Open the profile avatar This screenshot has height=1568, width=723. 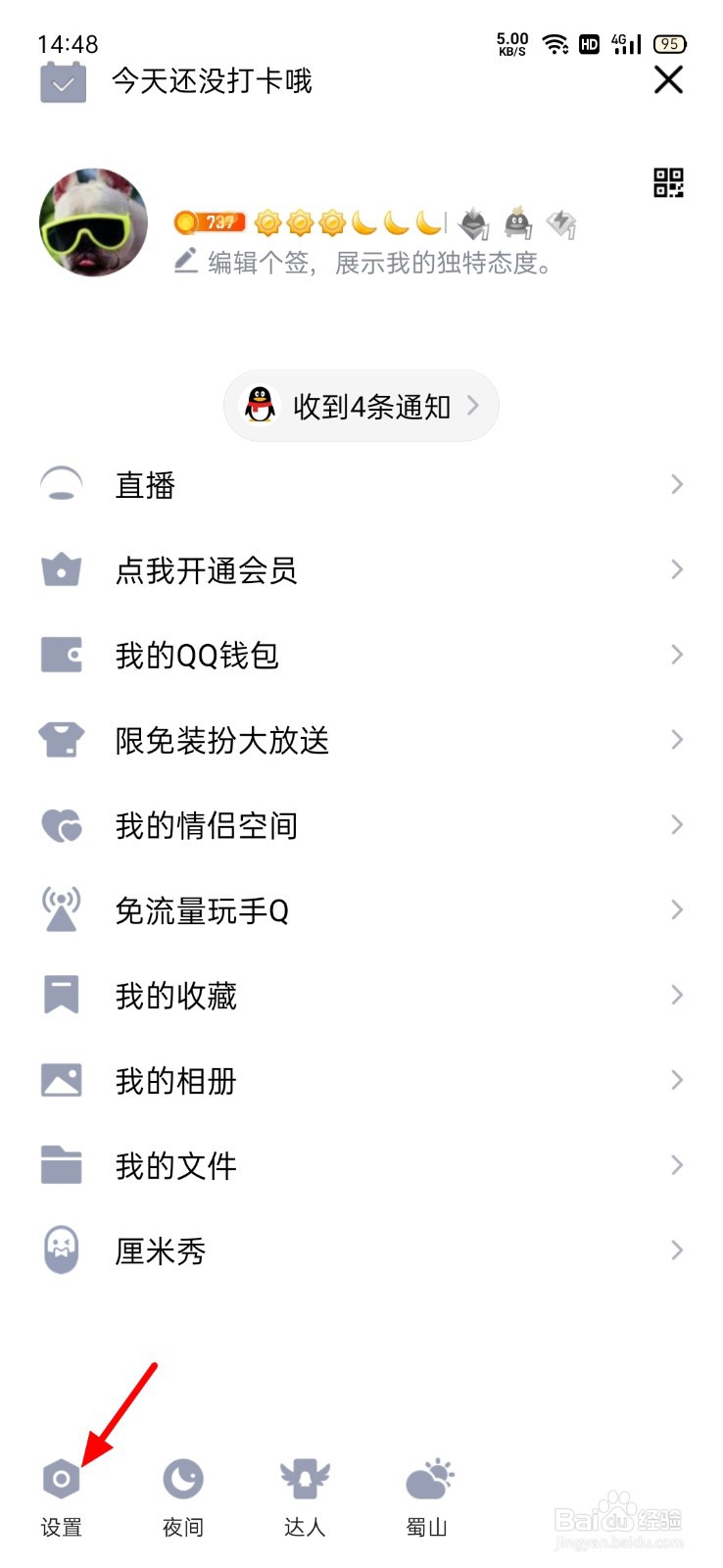(x=93, y=222)
